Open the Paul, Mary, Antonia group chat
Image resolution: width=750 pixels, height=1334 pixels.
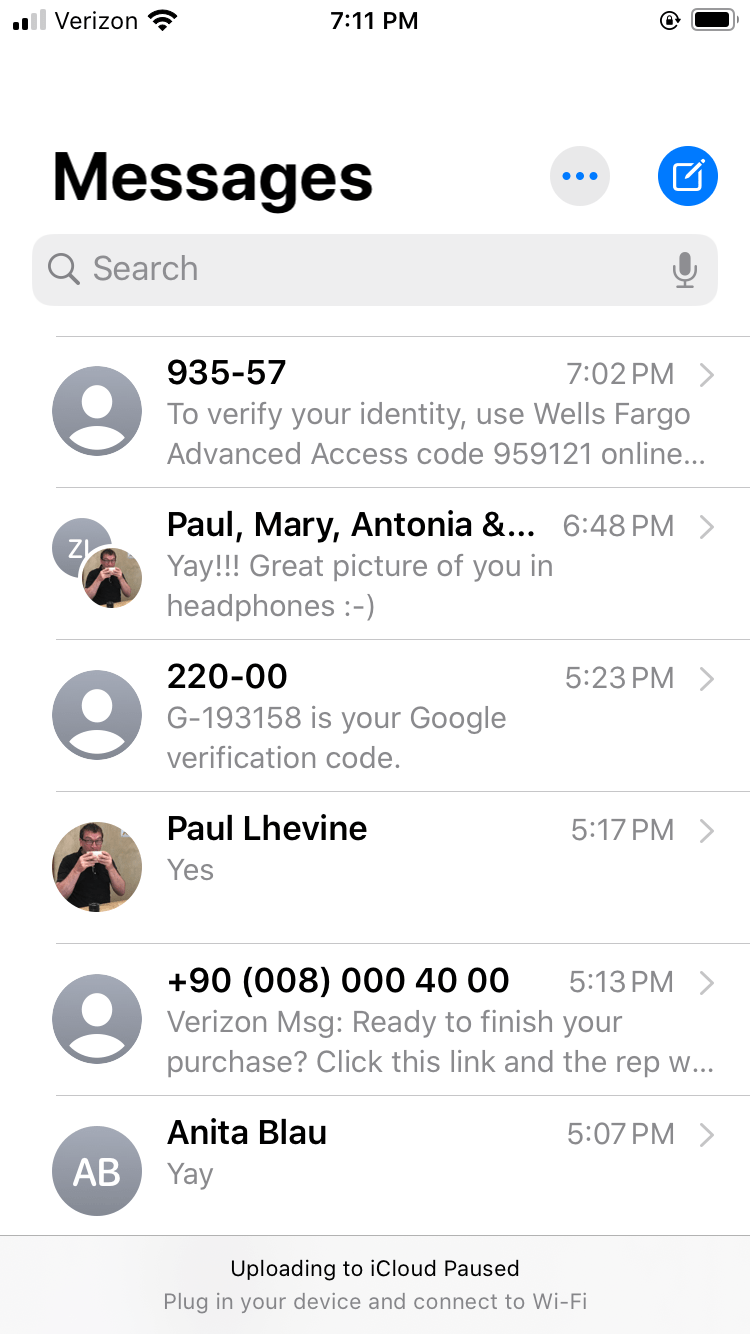pos(400,565)
